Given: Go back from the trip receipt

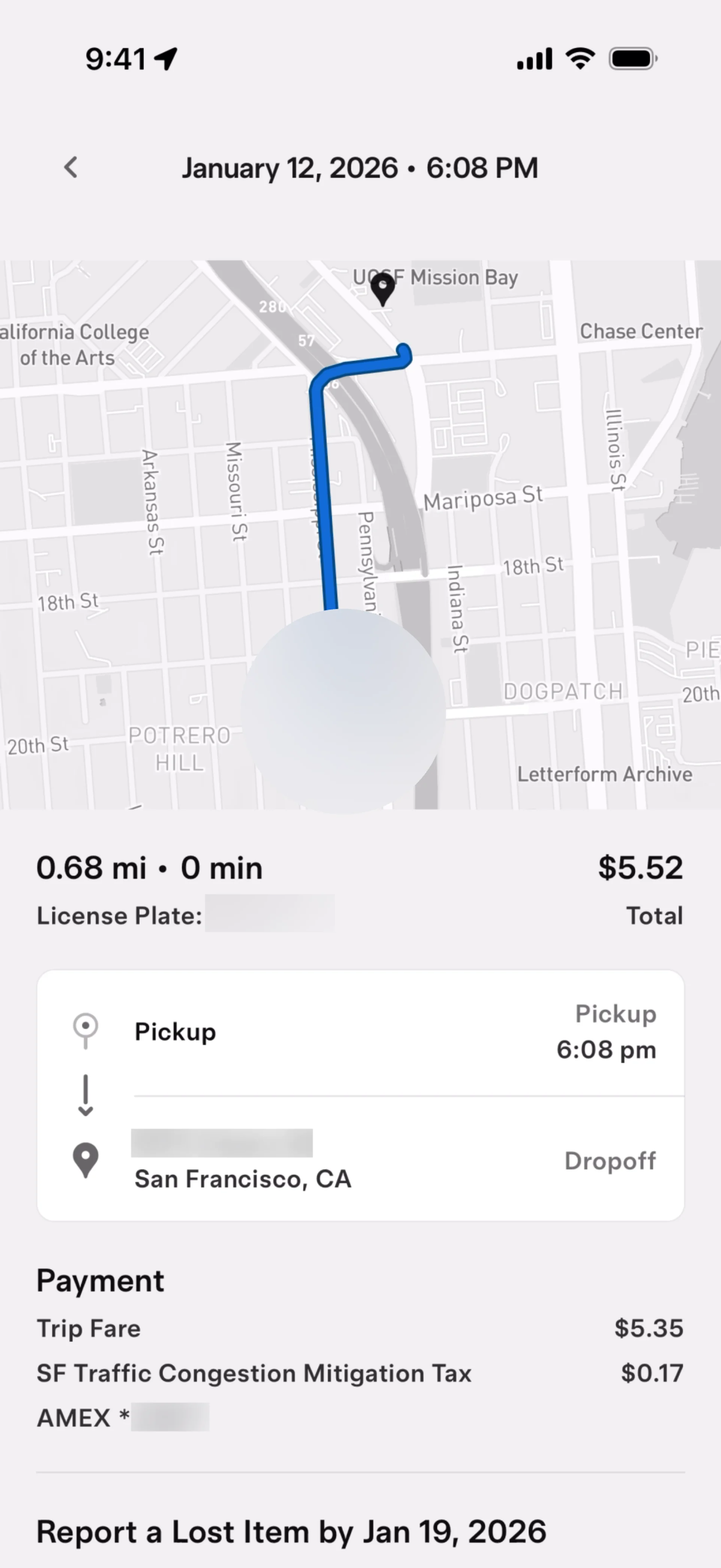Looking at the screenshot, I should pos(71,168).
